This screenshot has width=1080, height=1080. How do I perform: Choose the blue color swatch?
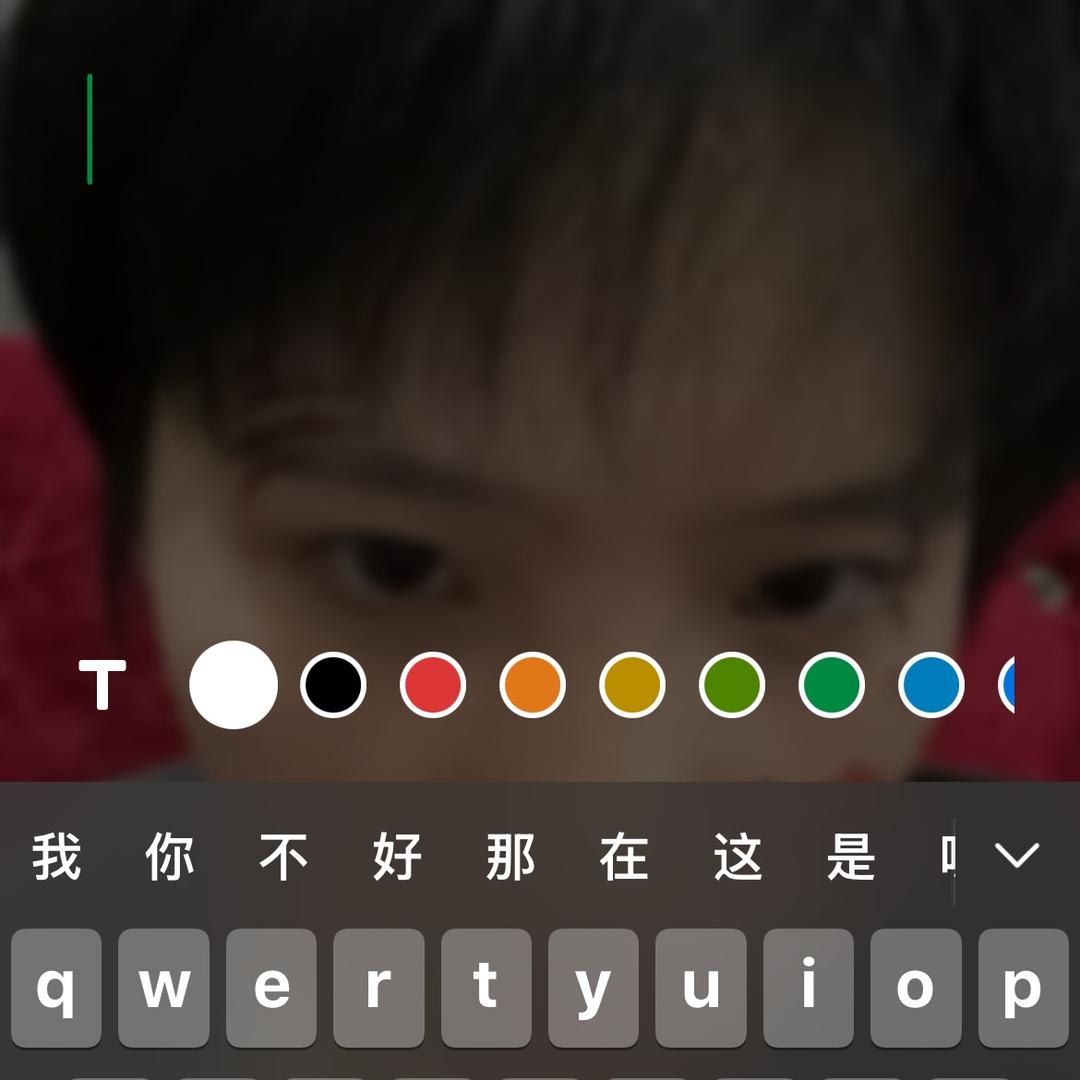pos(931,686)
